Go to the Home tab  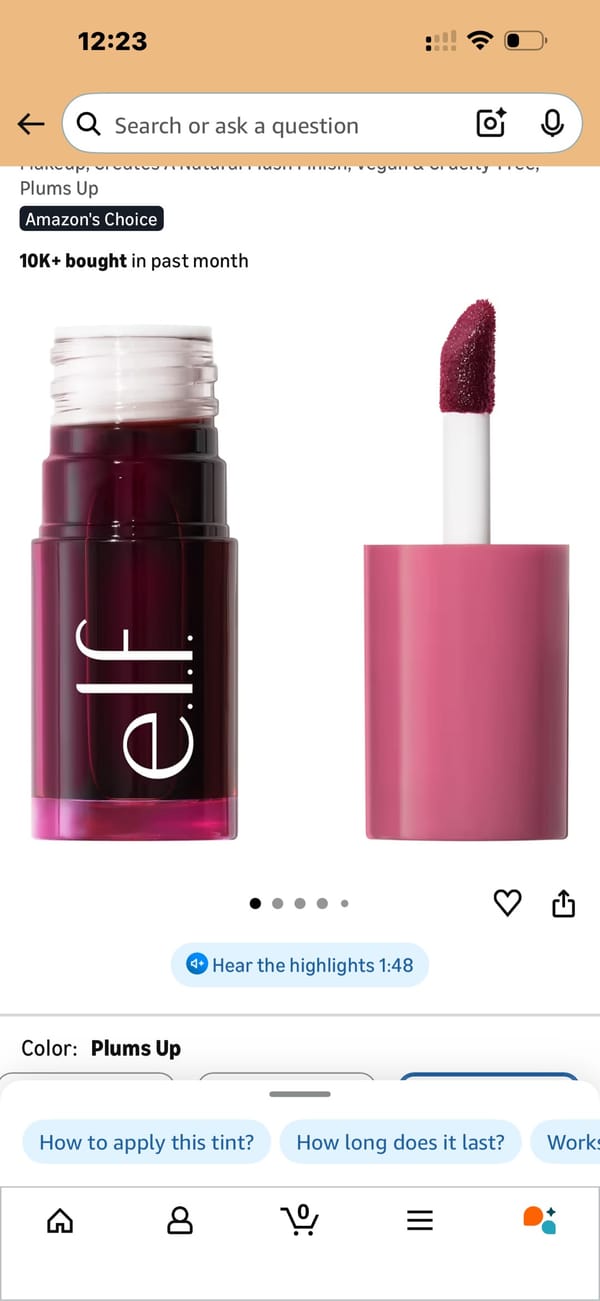[x=61, y=1220]
